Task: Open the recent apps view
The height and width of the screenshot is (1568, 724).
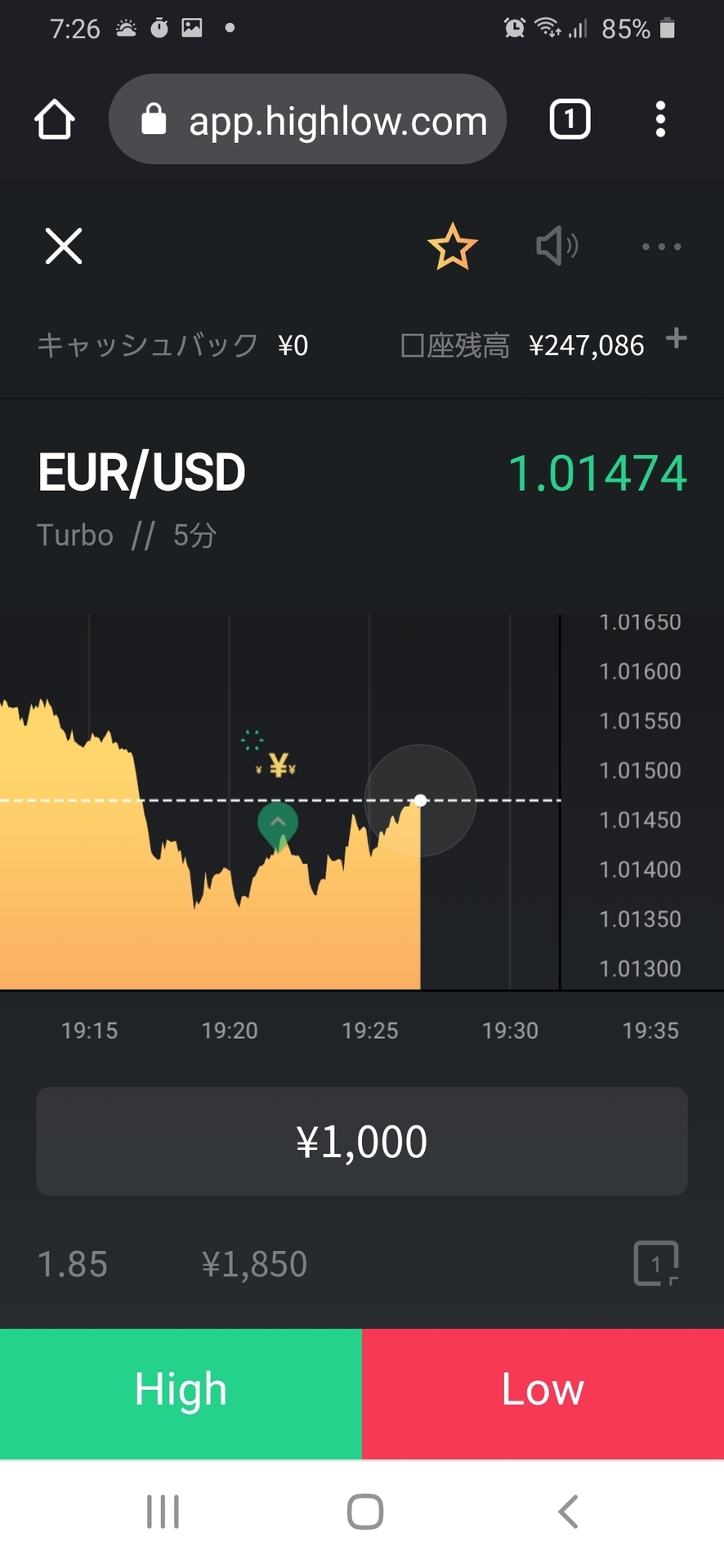Action: [x=163, y=1512]
